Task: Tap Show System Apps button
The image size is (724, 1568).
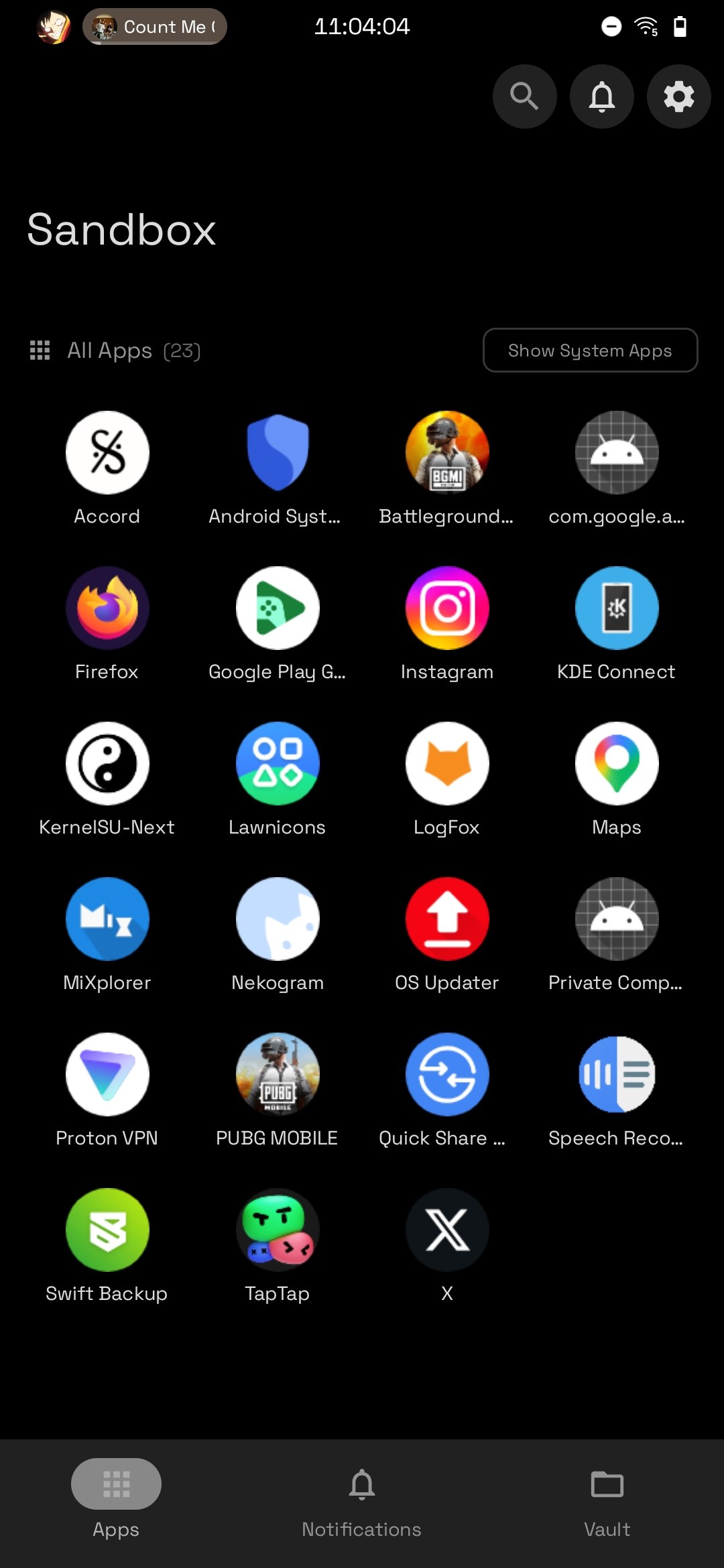Action: [590, 350]
